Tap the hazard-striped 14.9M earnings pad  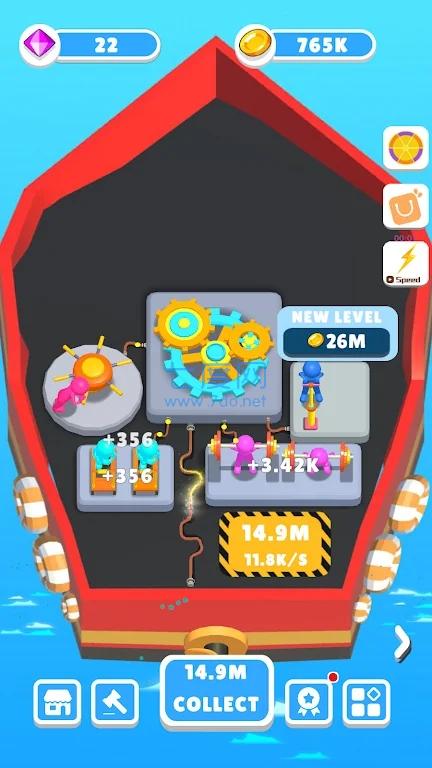click(x=275, y=544)
